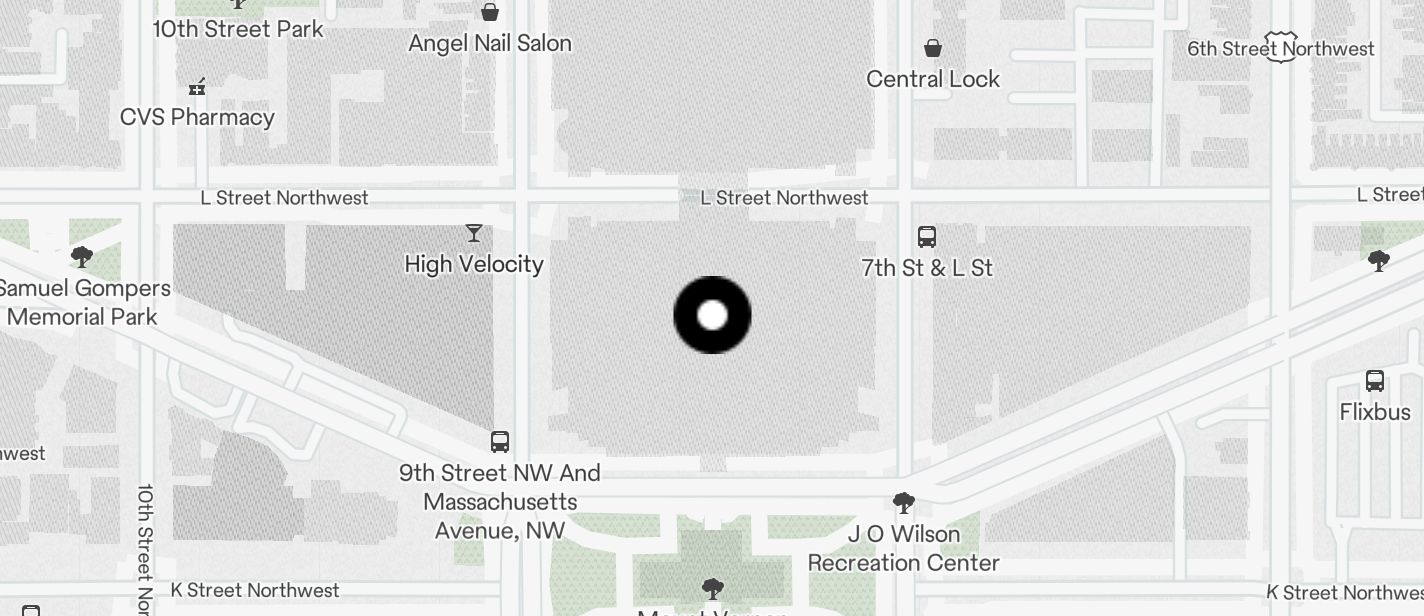The width and height of the screenshot is (1424, 616).
Task: Choose the 9th Street NW and Massachusetts Avenue stop
Action: coord(500,442)
